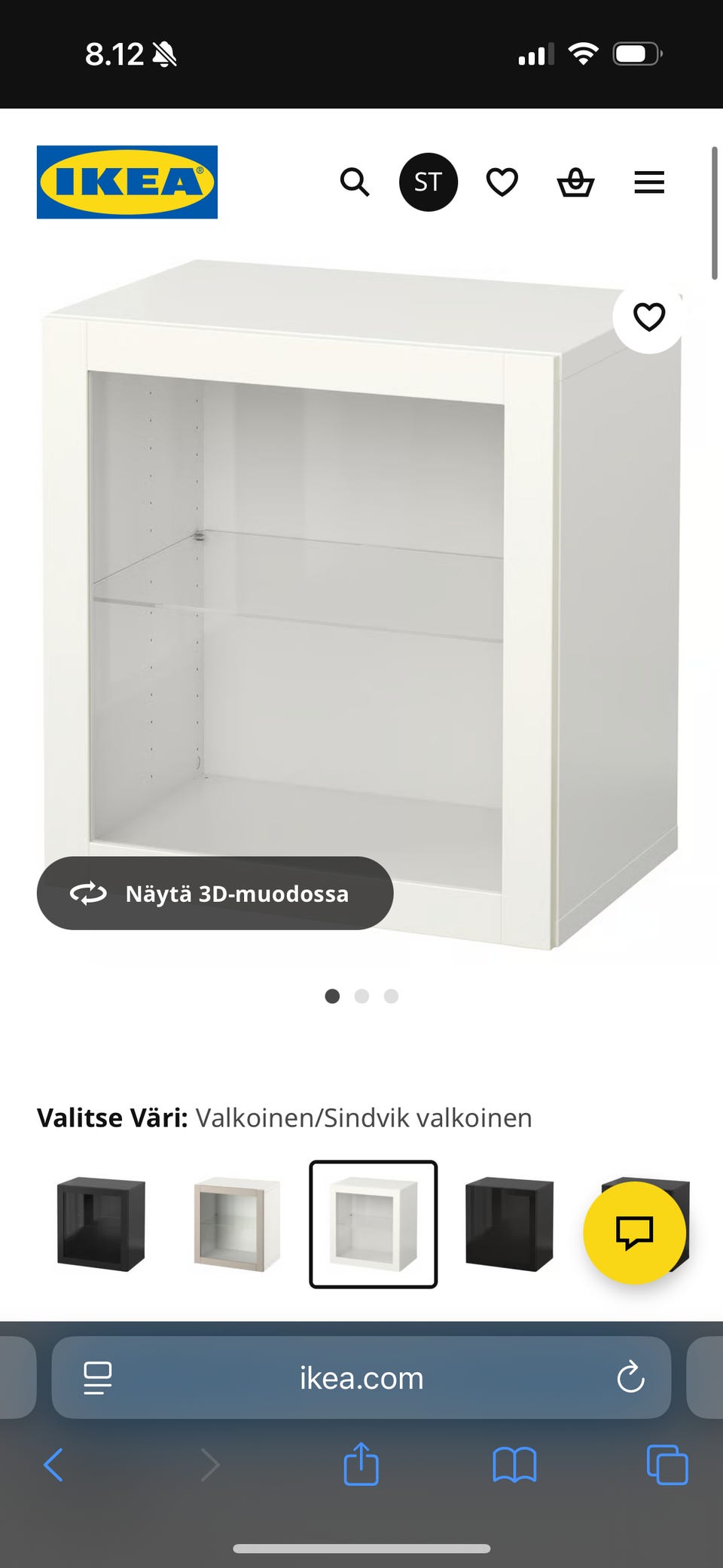Tap Näytä 3D-muodossa button
723x1568 pixels.
click(215, 894)
